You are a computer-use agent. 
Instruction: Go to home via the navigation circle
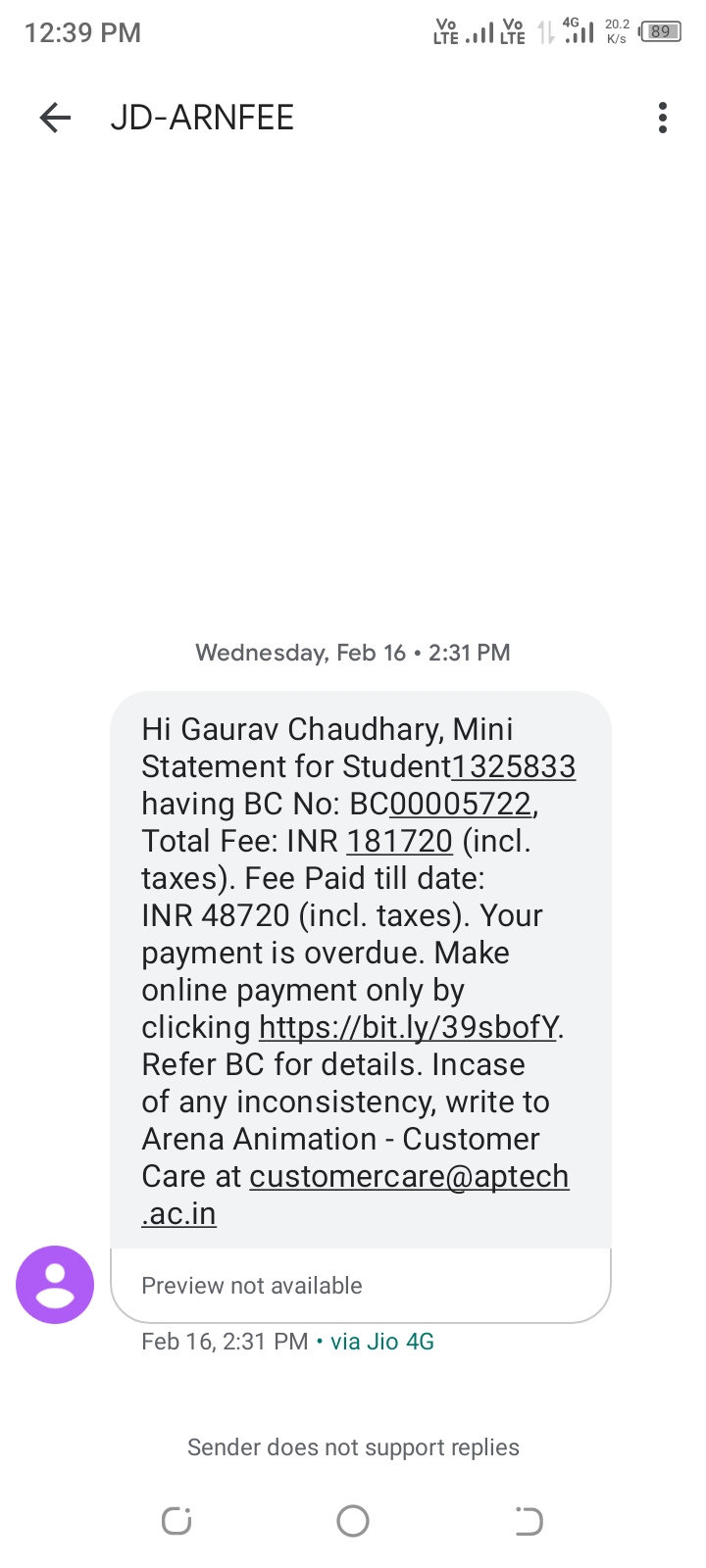[353, 1521]
